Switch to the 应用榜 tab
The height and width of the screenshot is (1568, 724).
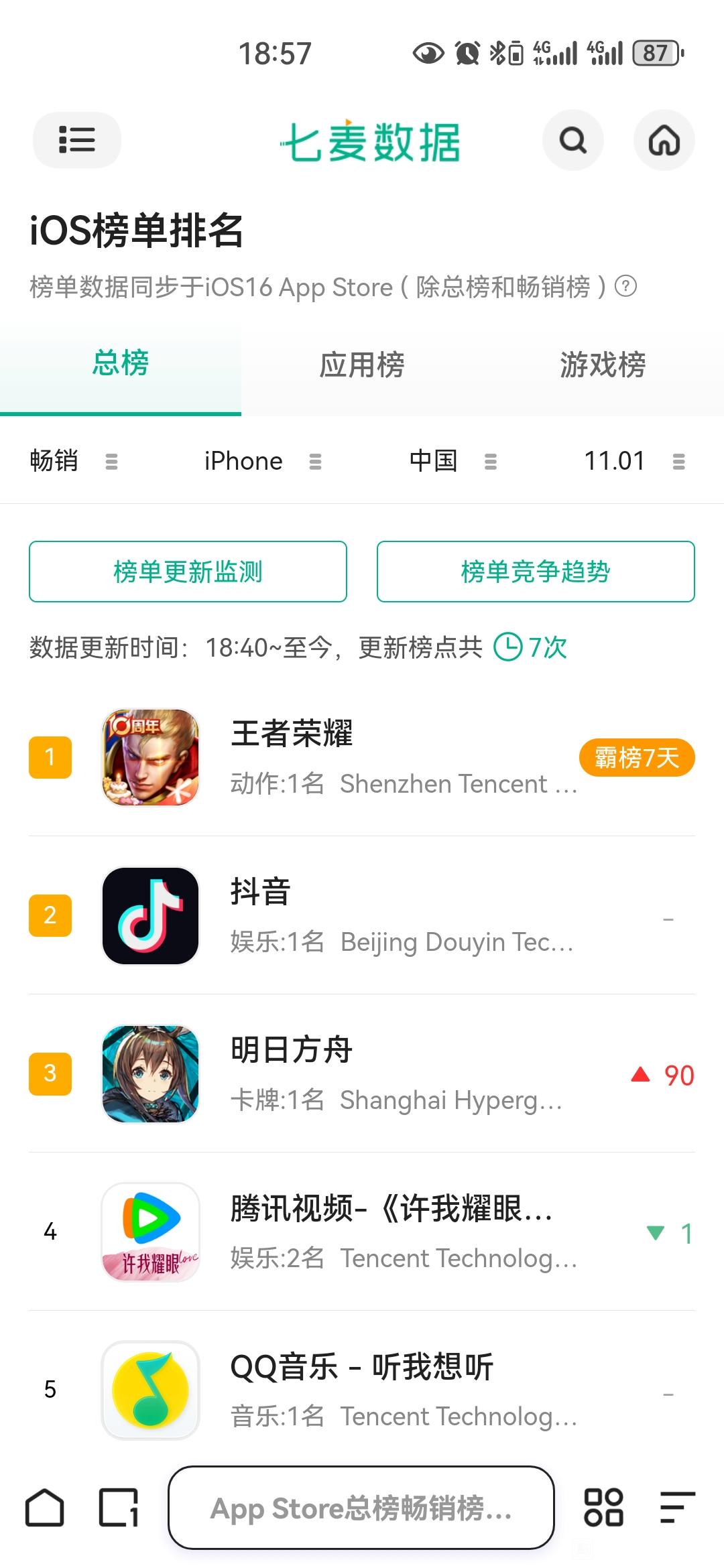tap(361, 365)
